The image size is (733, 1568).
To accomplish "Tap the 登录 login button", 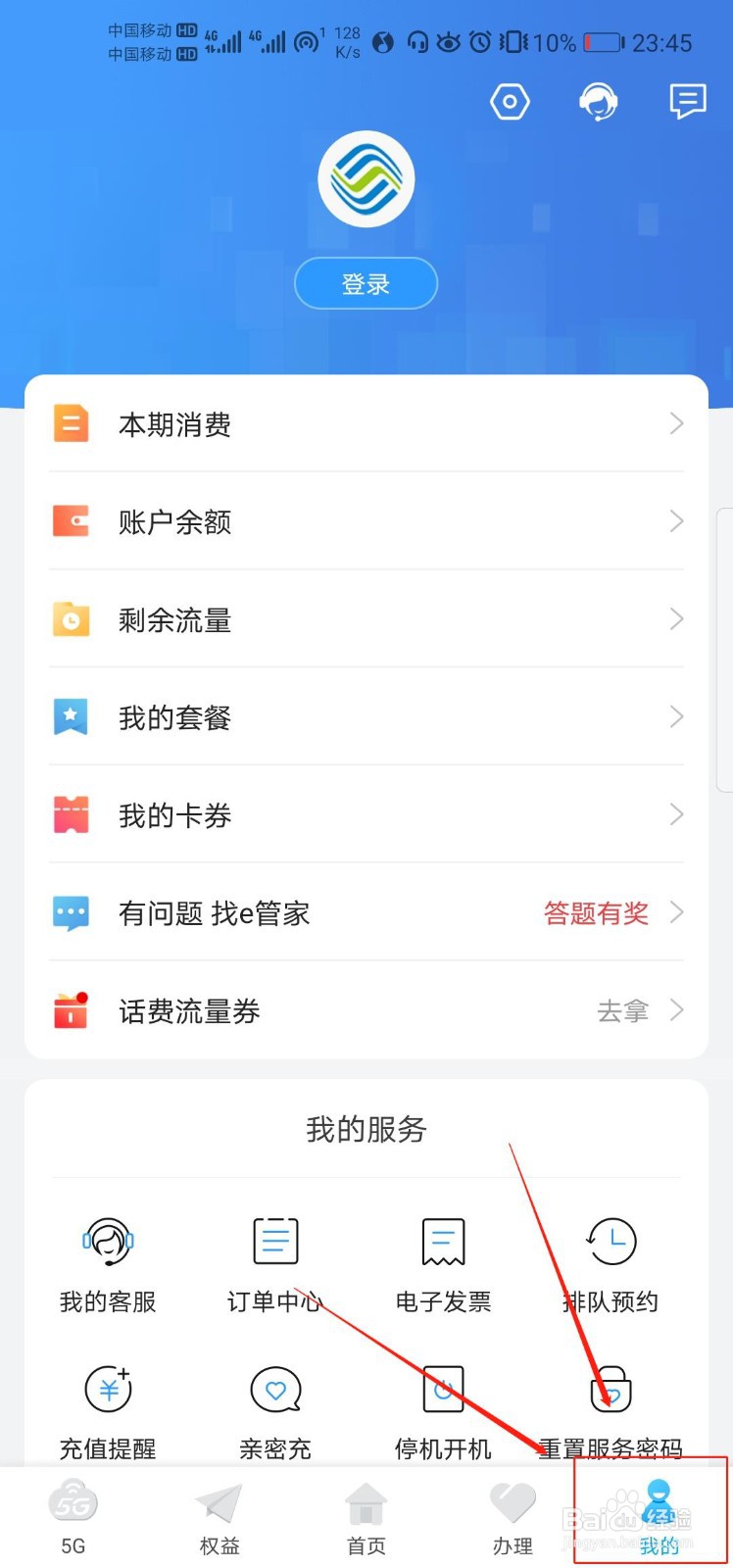I will click(366, 283).
